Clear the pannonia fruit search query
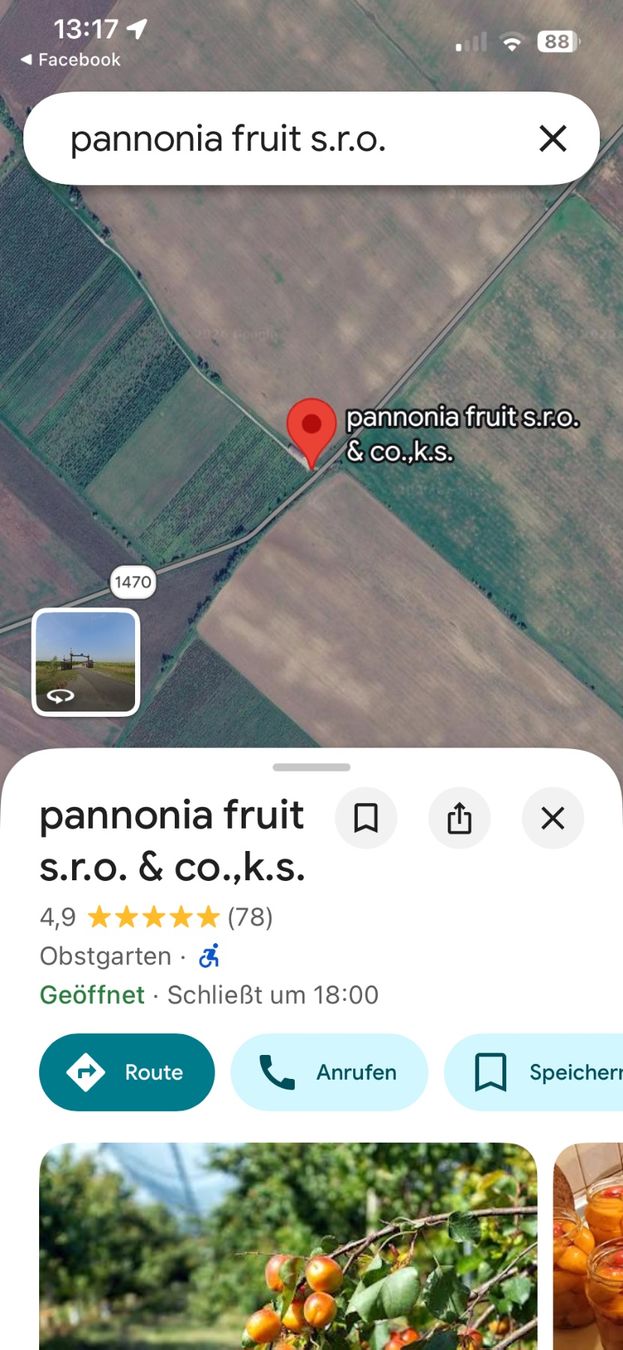The width and height of the screenshot is (623, 1350). tap(553, 139)
